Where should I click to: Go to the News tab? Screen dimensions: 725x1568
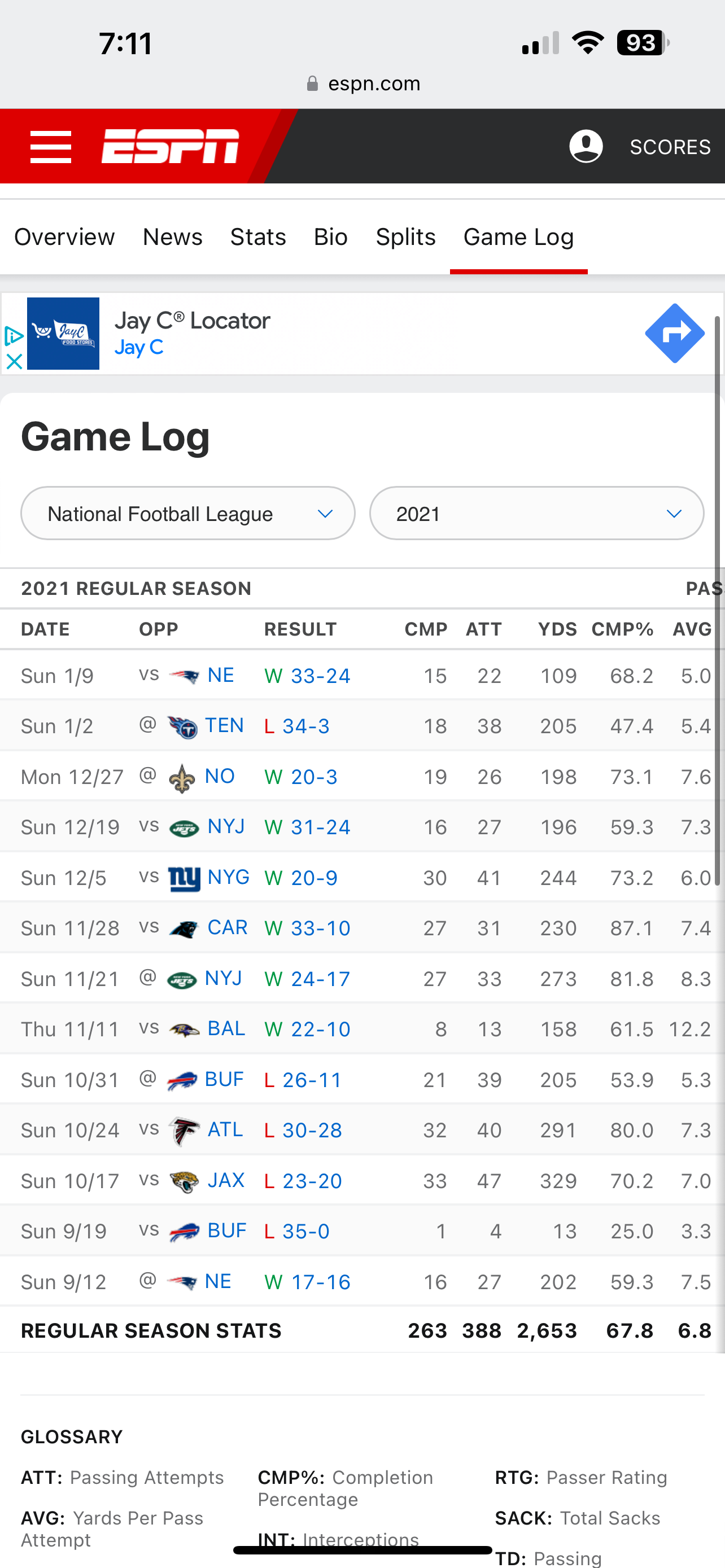click(172, 237)
